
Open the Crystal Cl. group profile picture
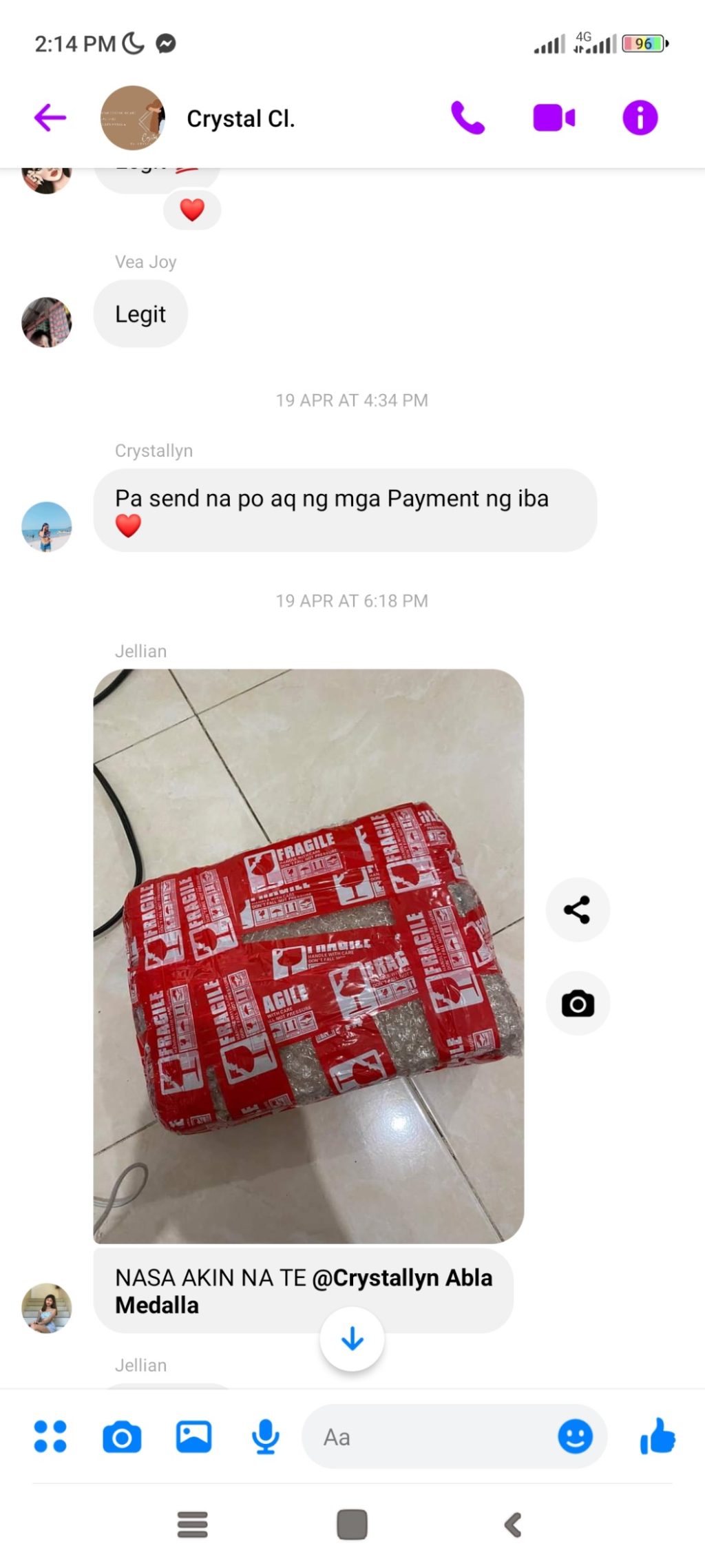click(x=133, y=118)
